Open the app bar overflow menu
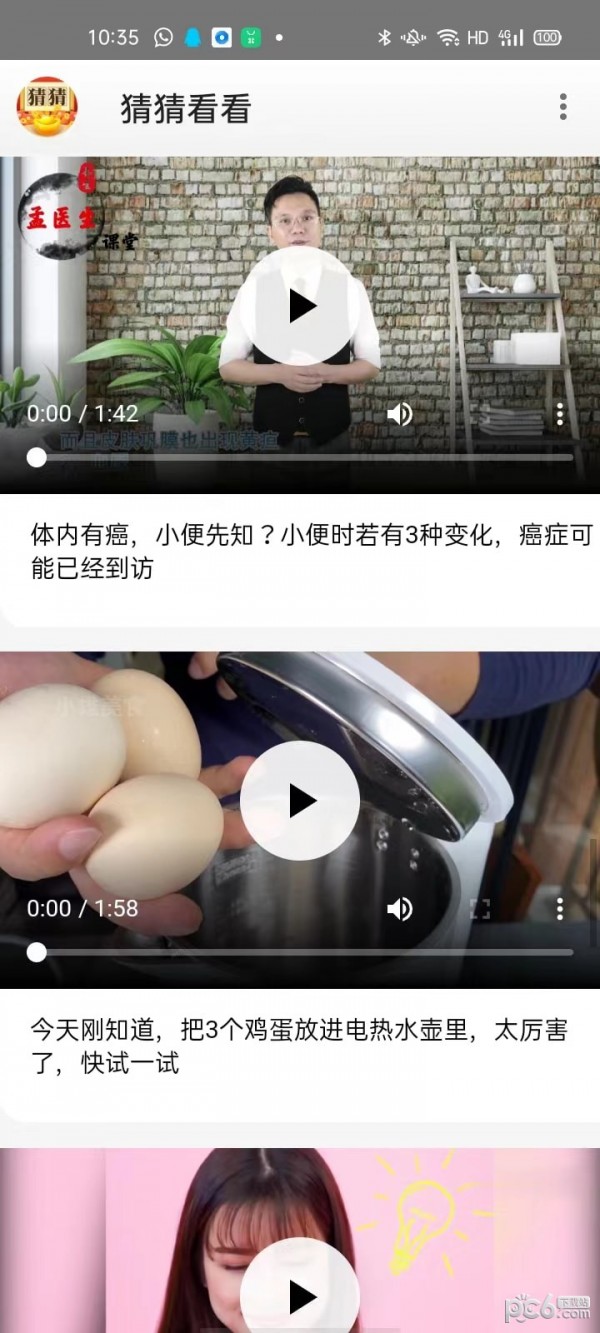The height and width of the screenshot is (1333, 600). click(x=563, y=107)
